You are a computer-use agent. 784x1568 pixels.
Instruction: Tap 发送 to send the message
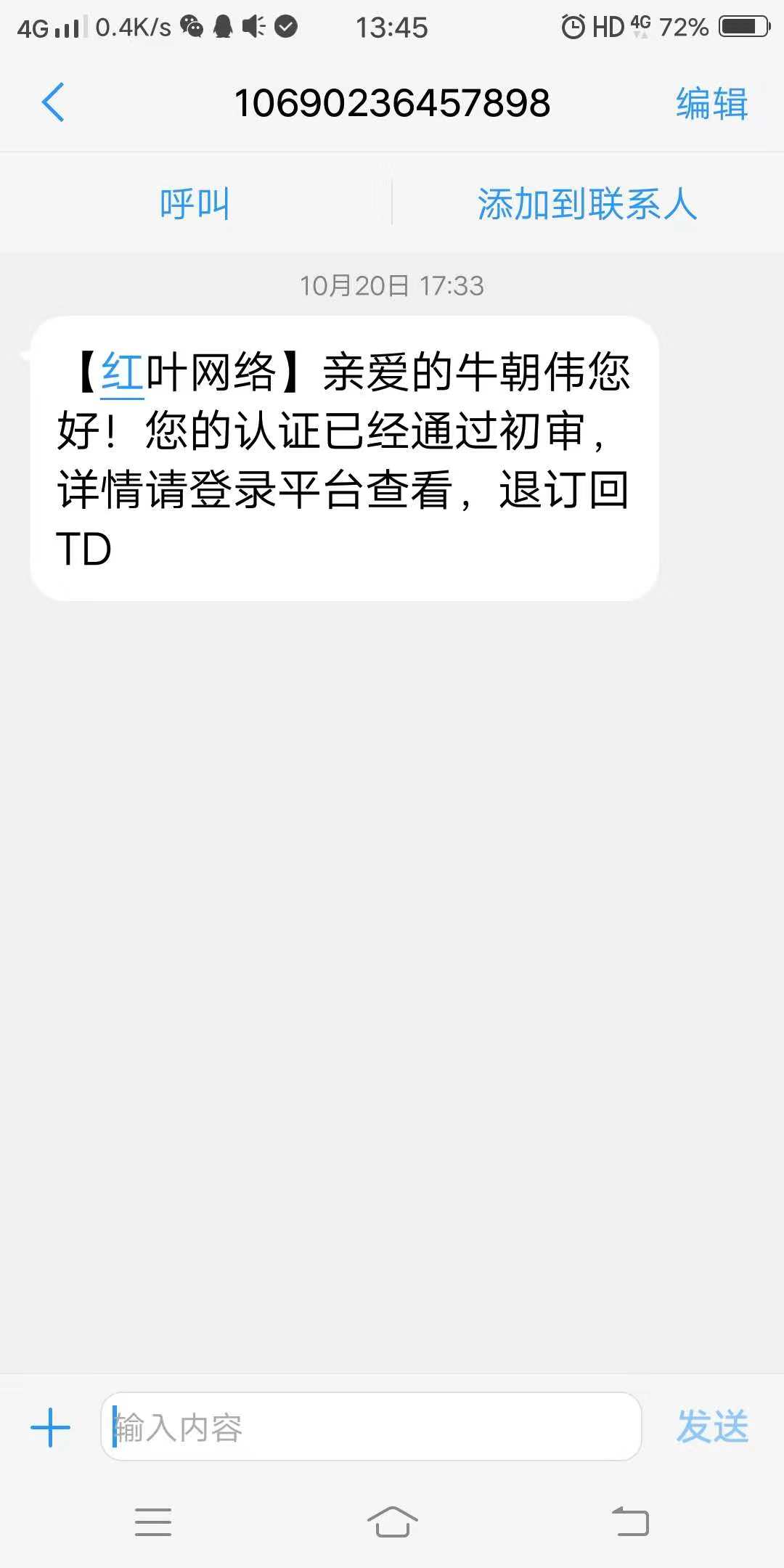712,1427
